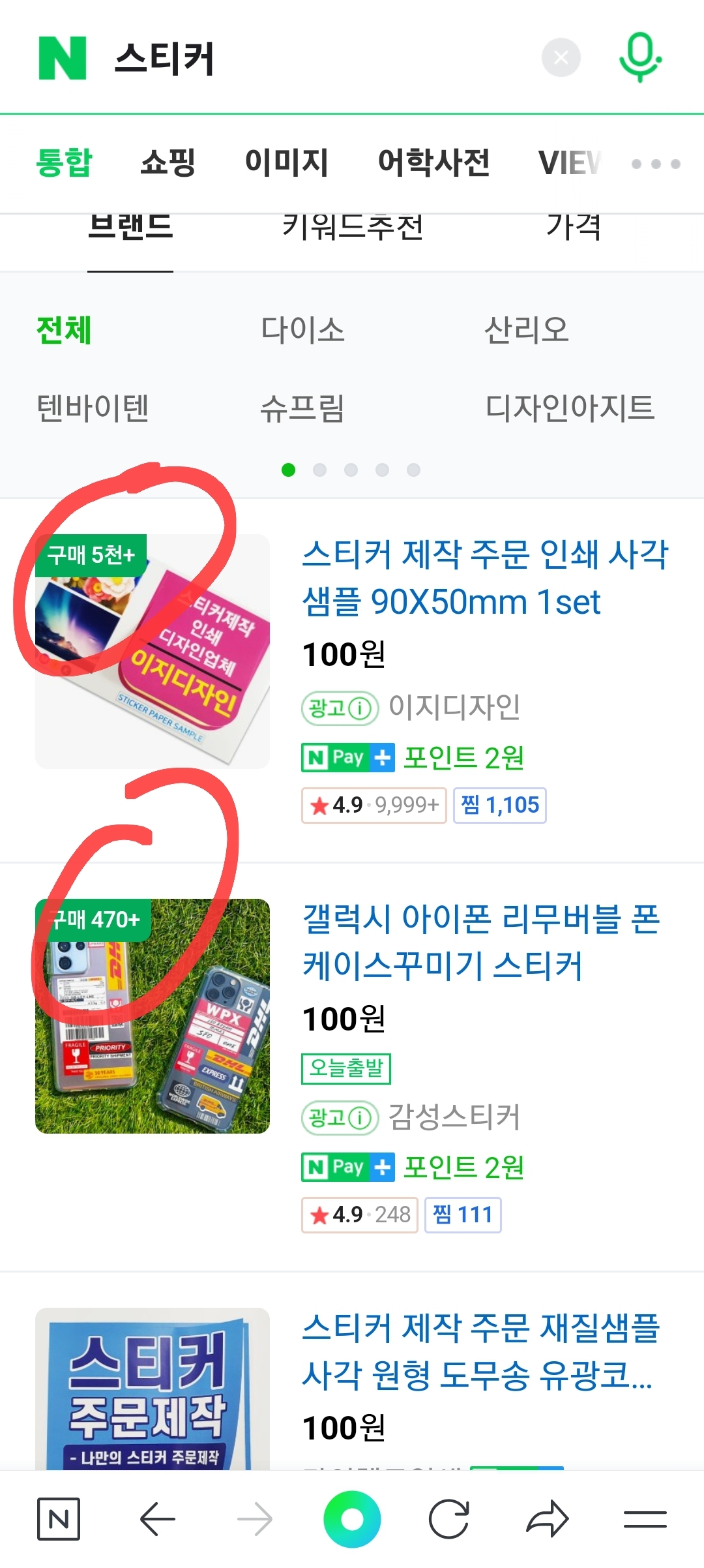Image resolution: width=704 pixels, height=1568 pixels.
Task: Open the 어학사전 tab
Action: [x=433, y=162]
